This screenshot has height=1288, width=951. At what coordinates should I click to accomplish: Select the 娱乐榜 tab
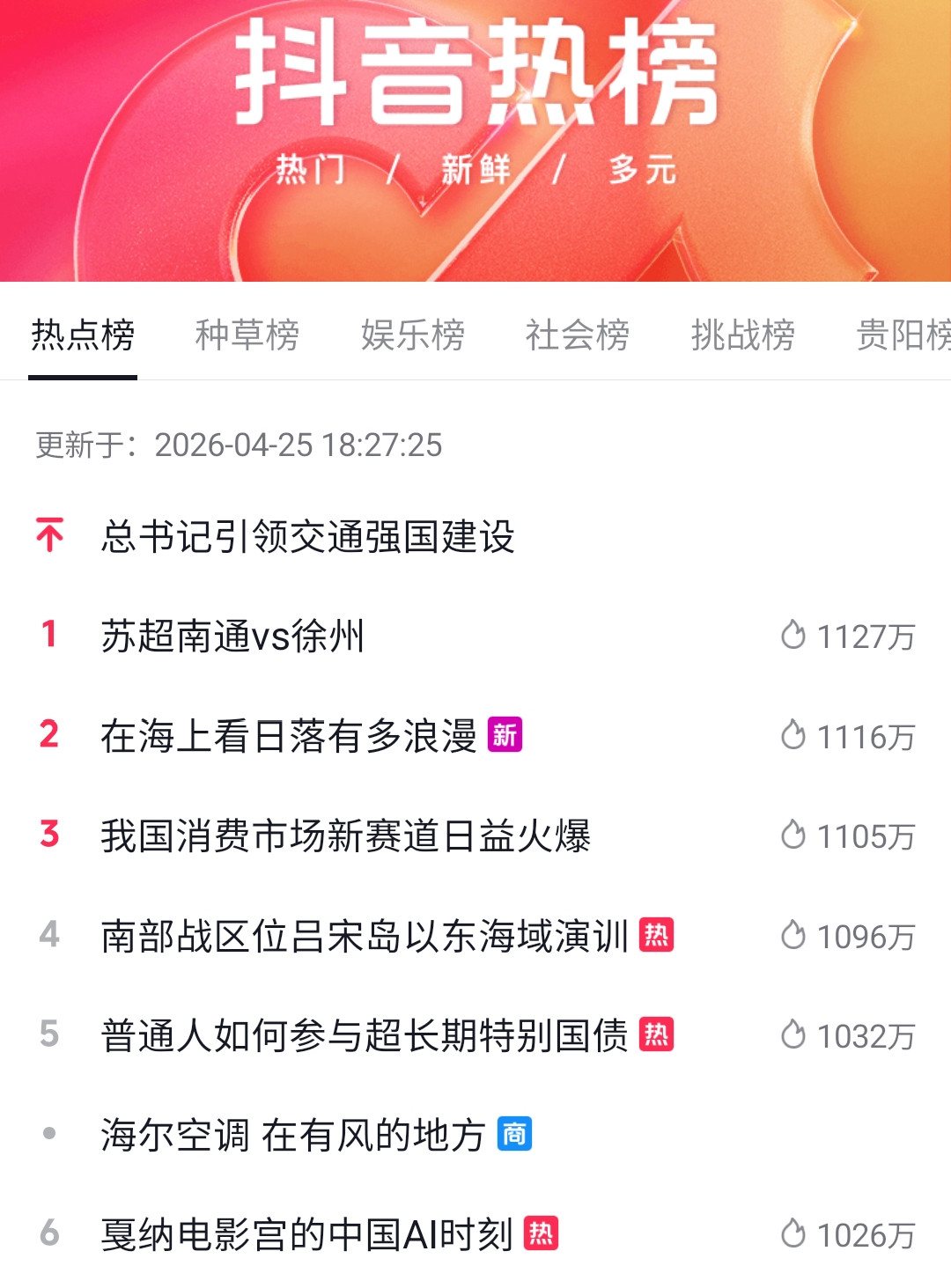(412, 335)
